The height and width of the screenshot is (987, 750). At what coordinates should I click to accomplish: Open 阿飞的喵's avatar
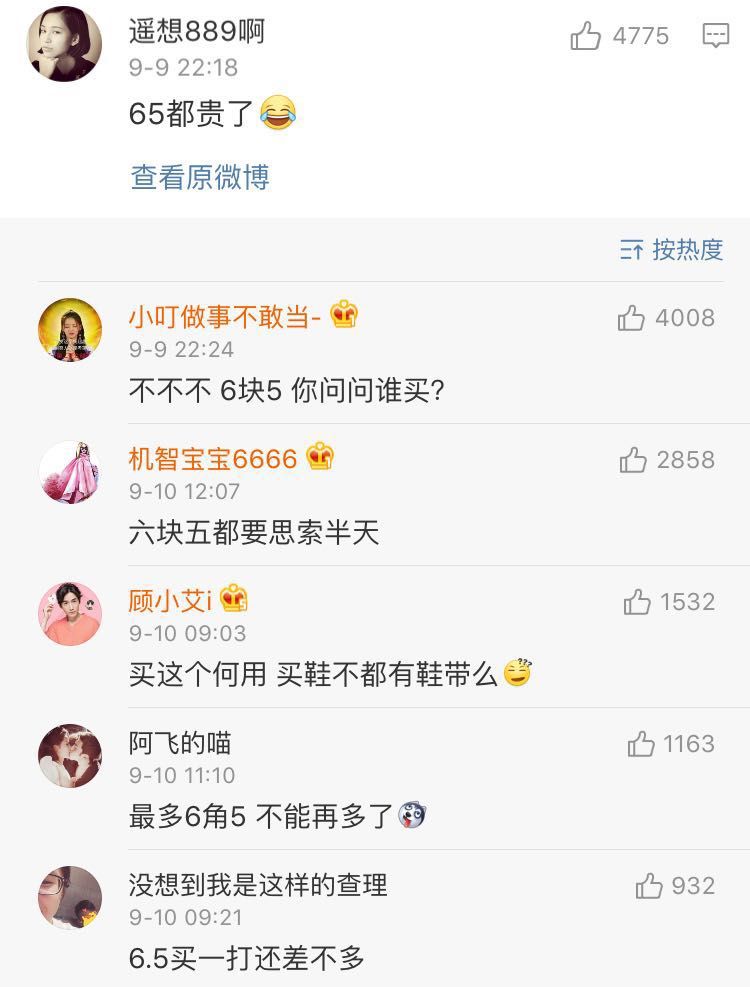(70, 756)
